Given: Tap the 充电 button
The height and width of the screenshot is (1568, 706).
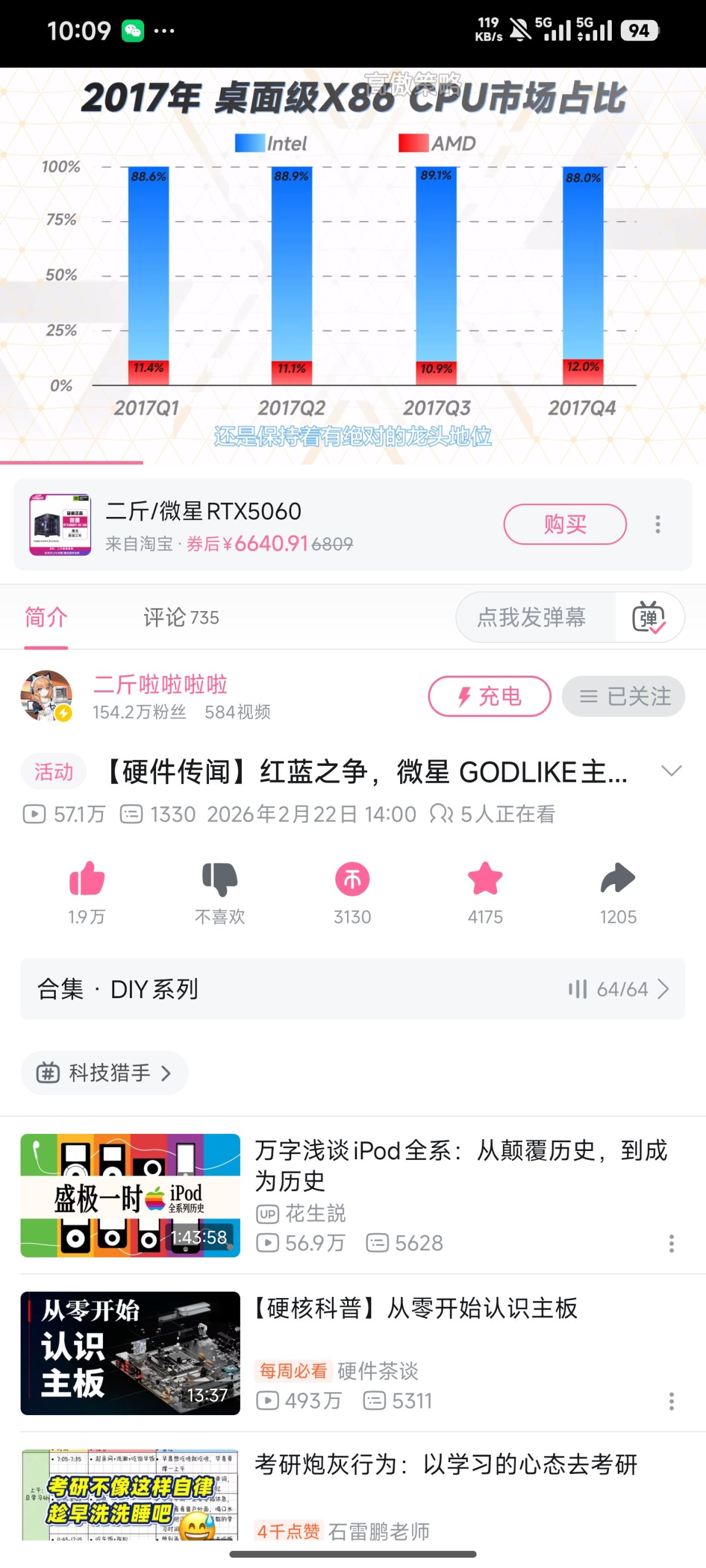Looking at the screenshot, I should click(x=489, y=696).
